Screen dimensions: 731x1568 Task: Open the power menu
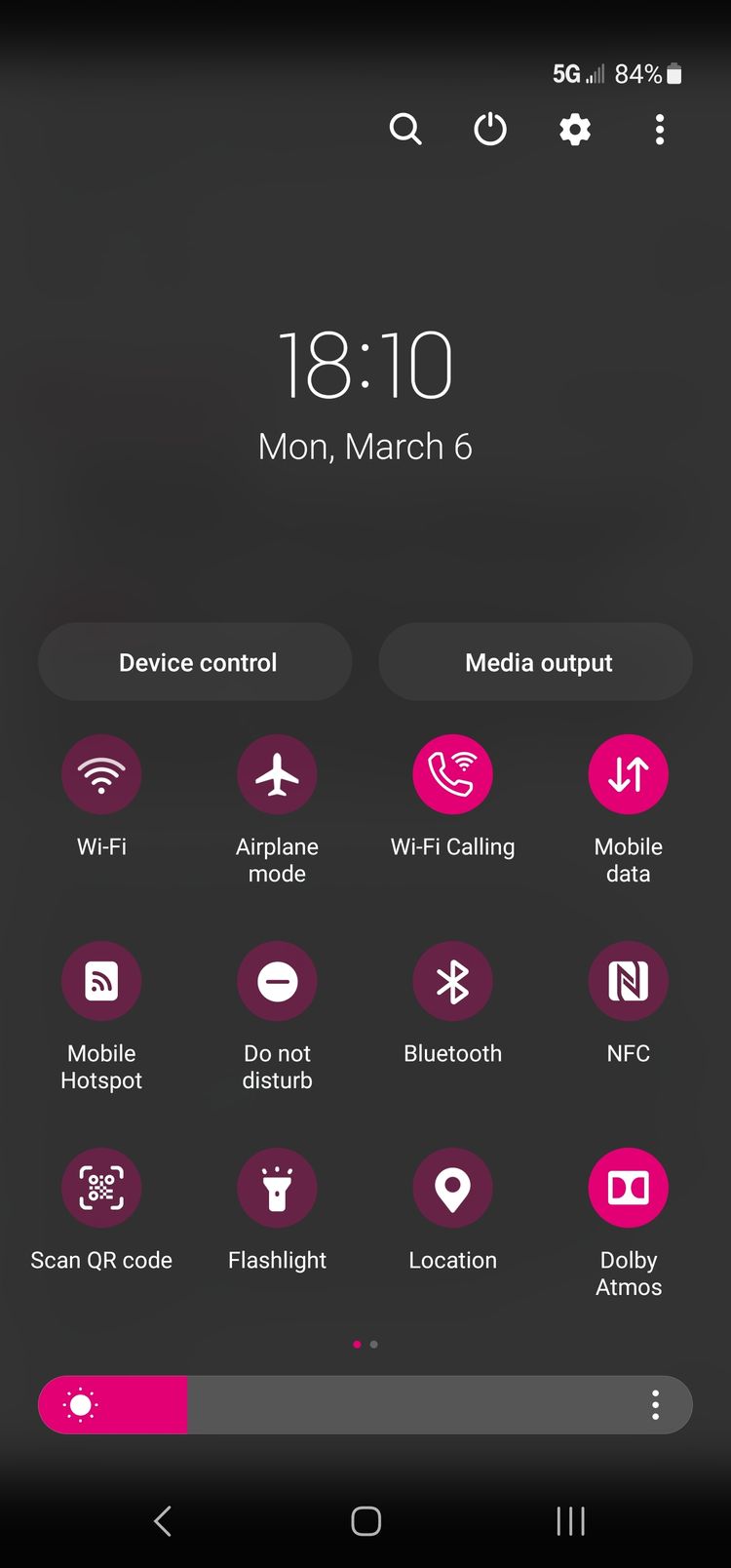(x=490, y=129)
